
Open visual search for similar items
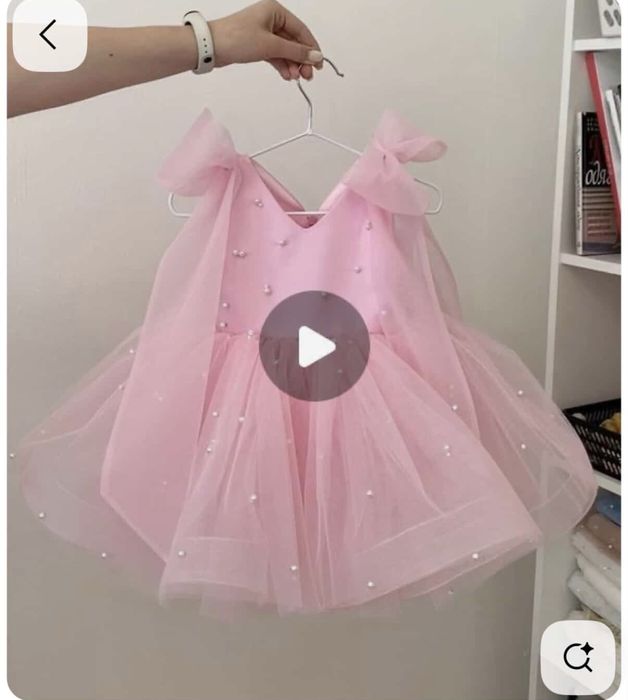(578, 657)
